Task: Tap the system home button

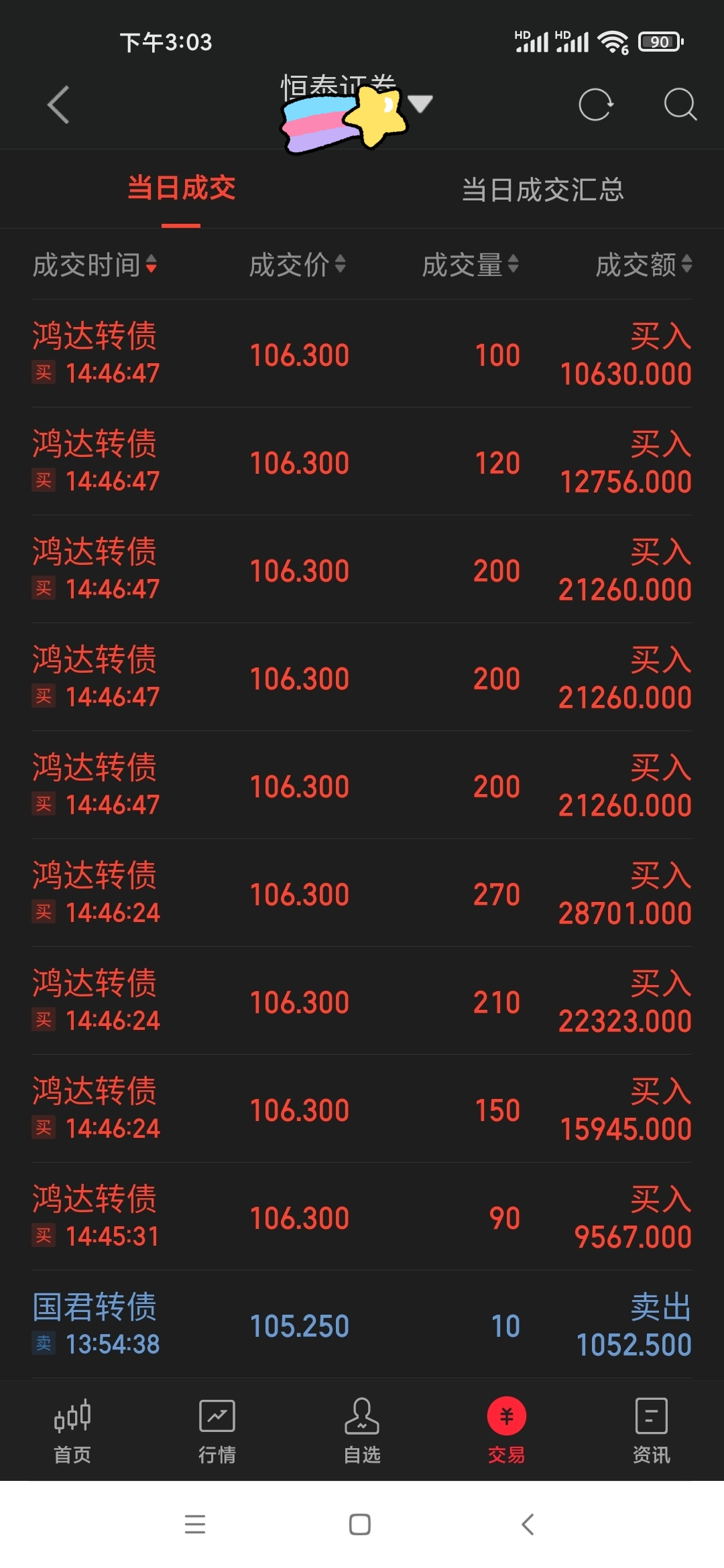Action: coord(360,1524)
